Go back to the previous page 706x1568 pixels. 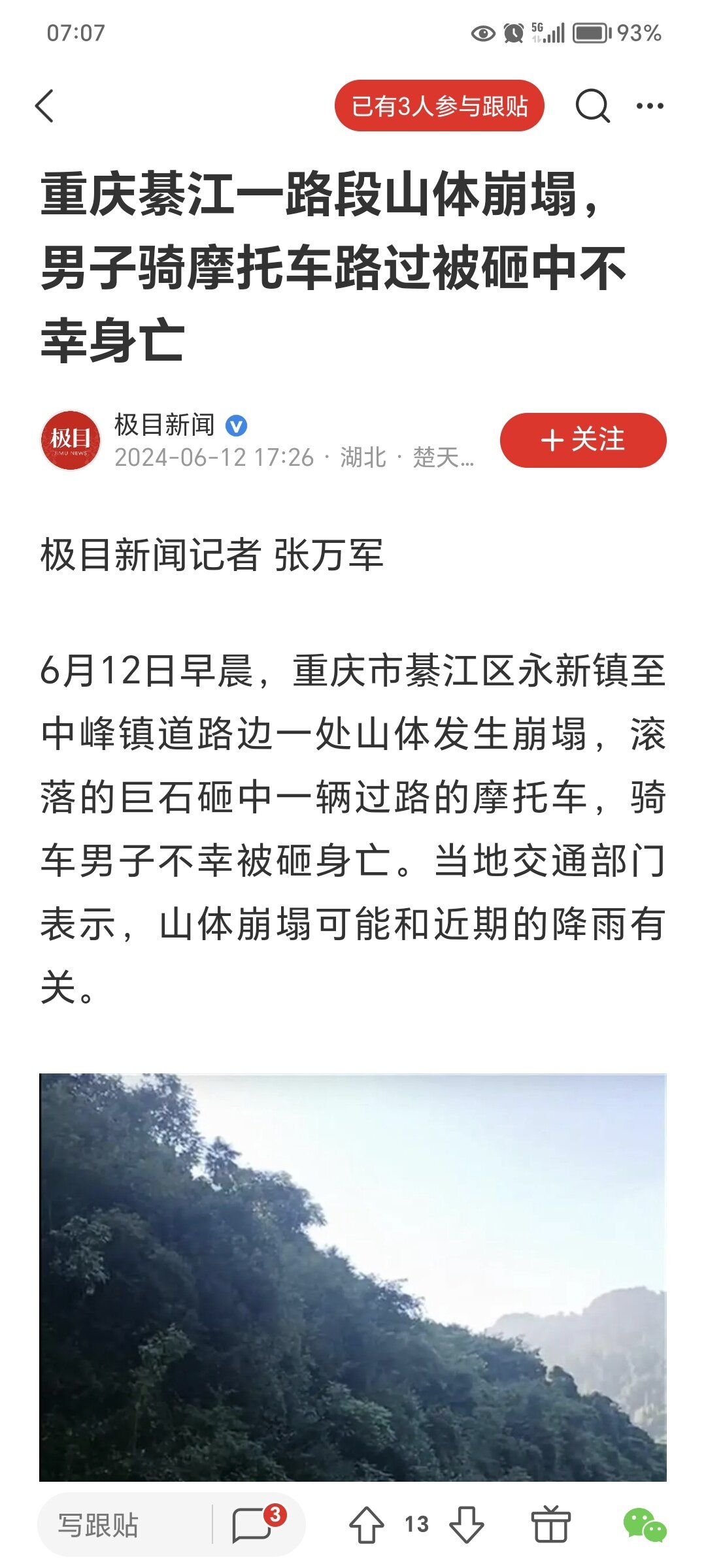click(44, 106)
